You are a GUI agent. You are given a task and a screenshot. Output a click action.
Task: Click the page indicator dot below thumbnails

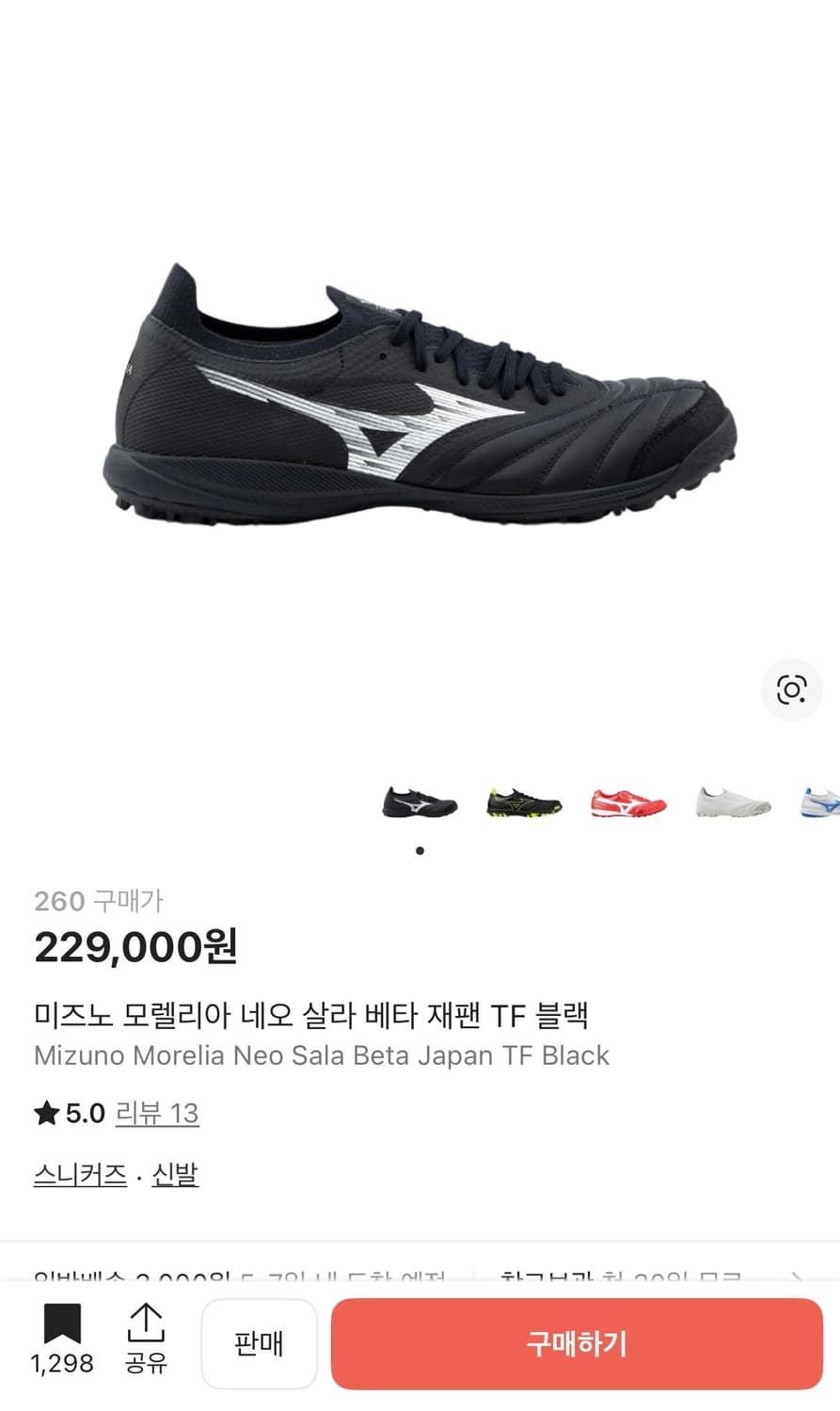tap(420, 849)
